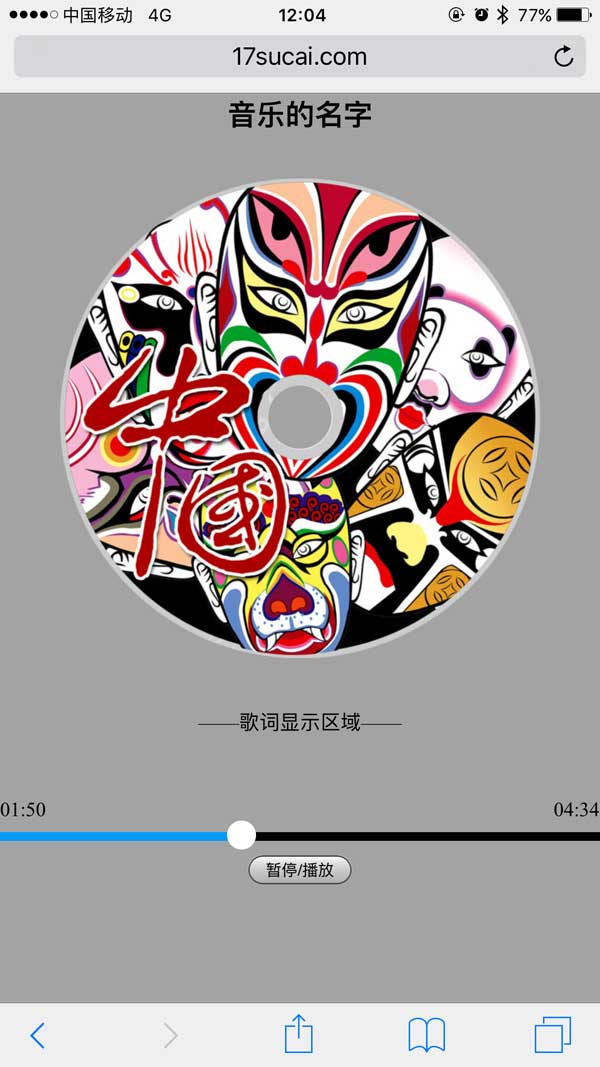Tap the 17sucai.com address bar
Viewport: 600px width, 1067px height.
coord(299,57)
